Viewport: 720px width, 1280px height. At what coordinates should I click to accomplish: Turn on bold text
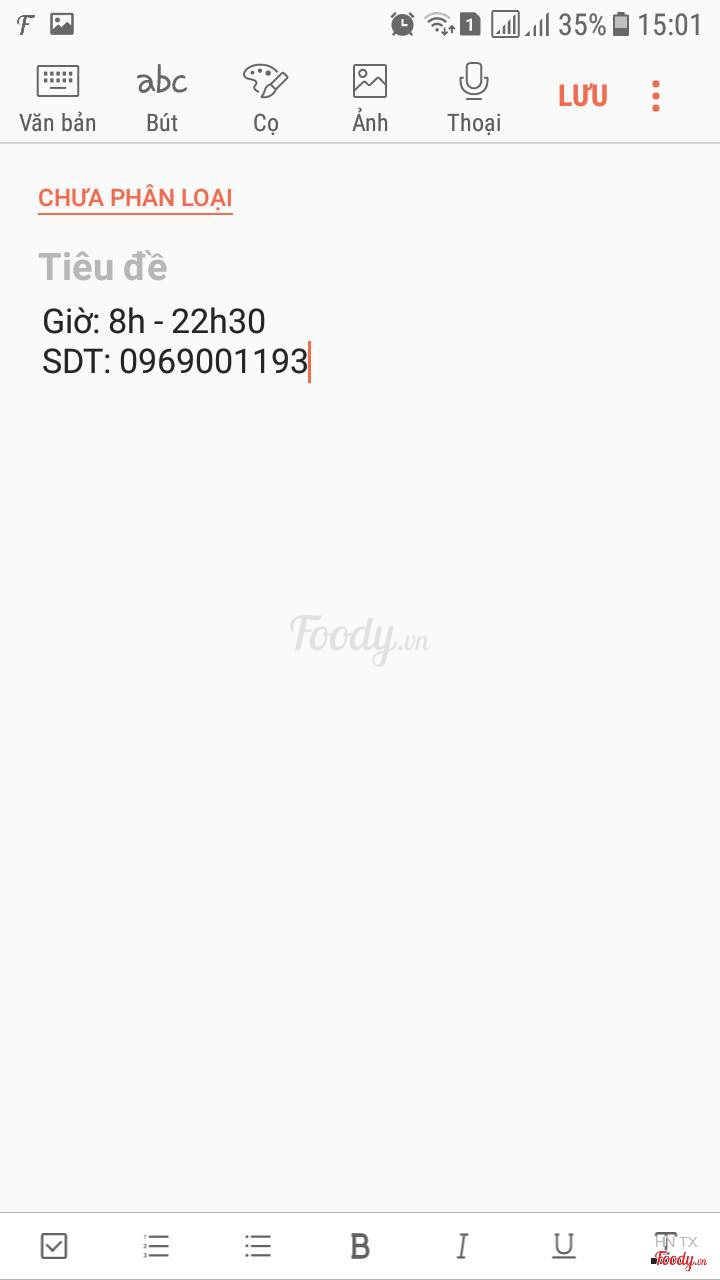[x=360, y=1245]
